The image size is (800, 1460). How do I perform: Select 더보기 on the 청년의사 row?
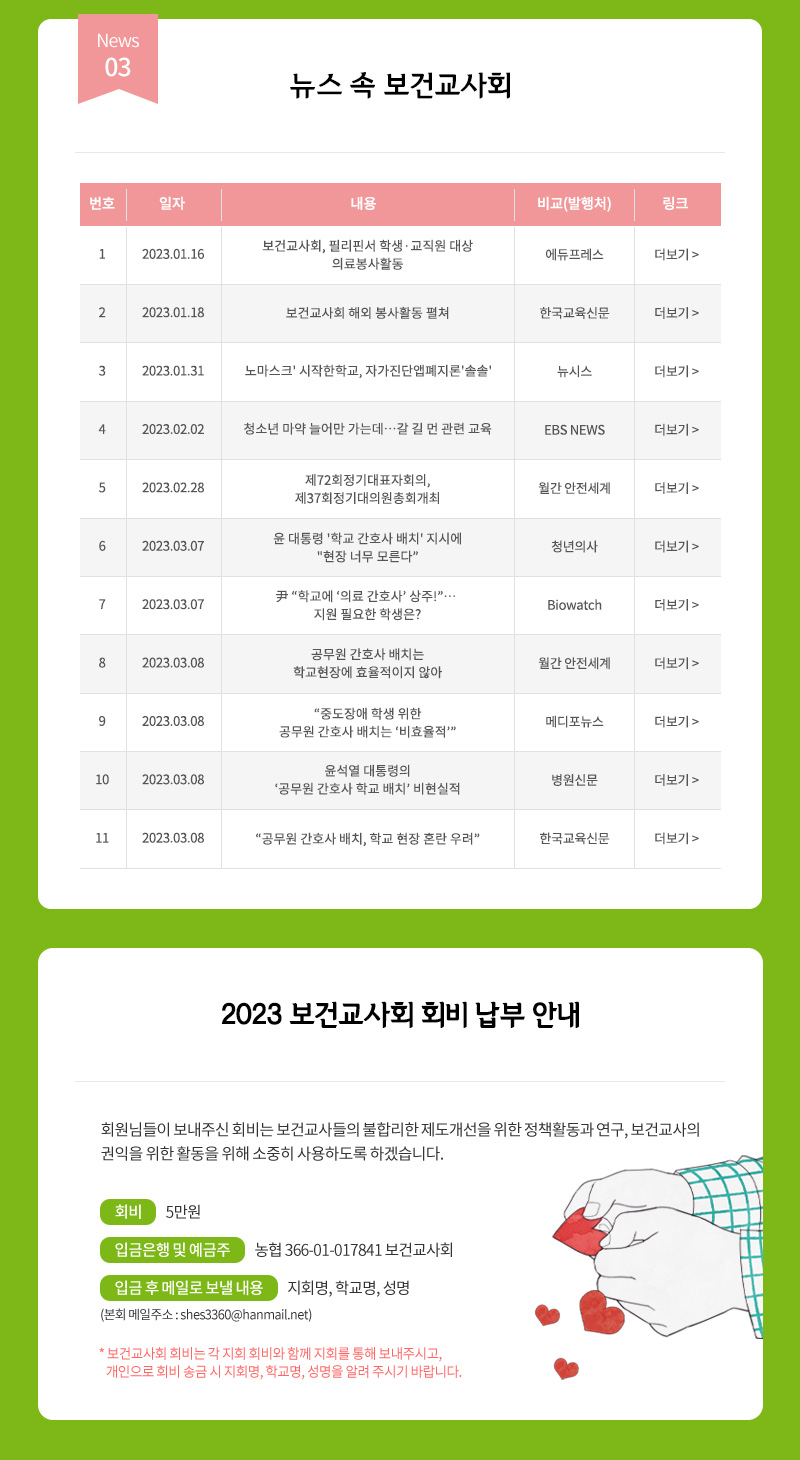[x=676, y=546]
